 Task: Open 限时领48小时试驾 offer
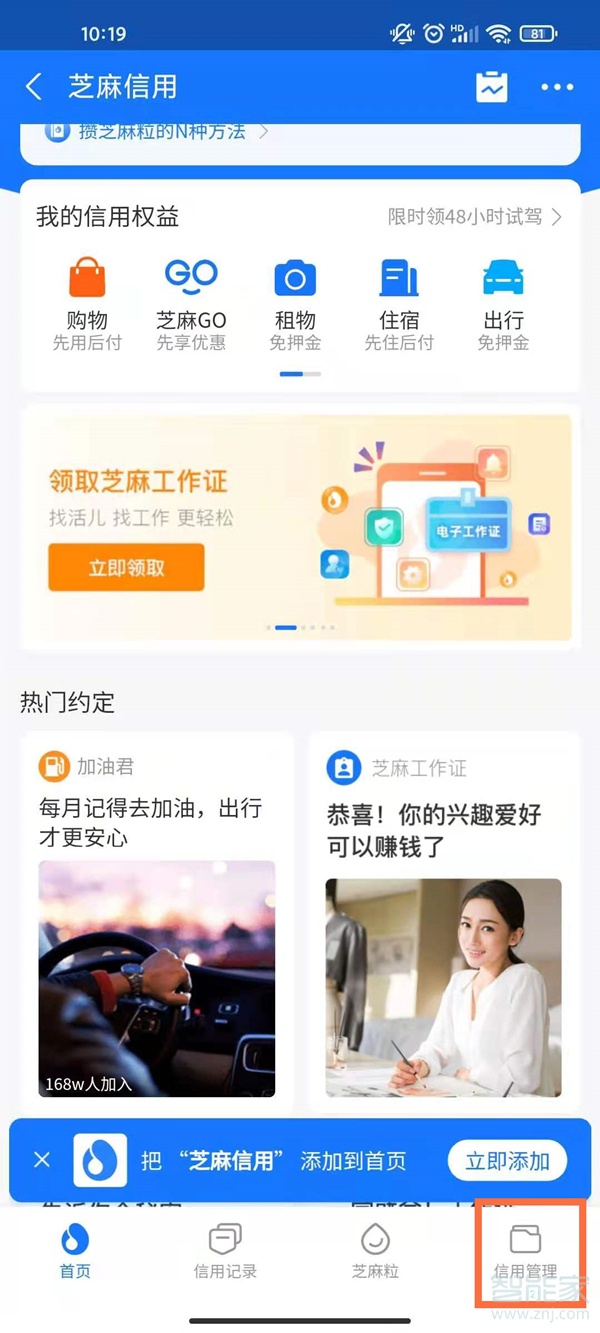(x=474, y=217)
